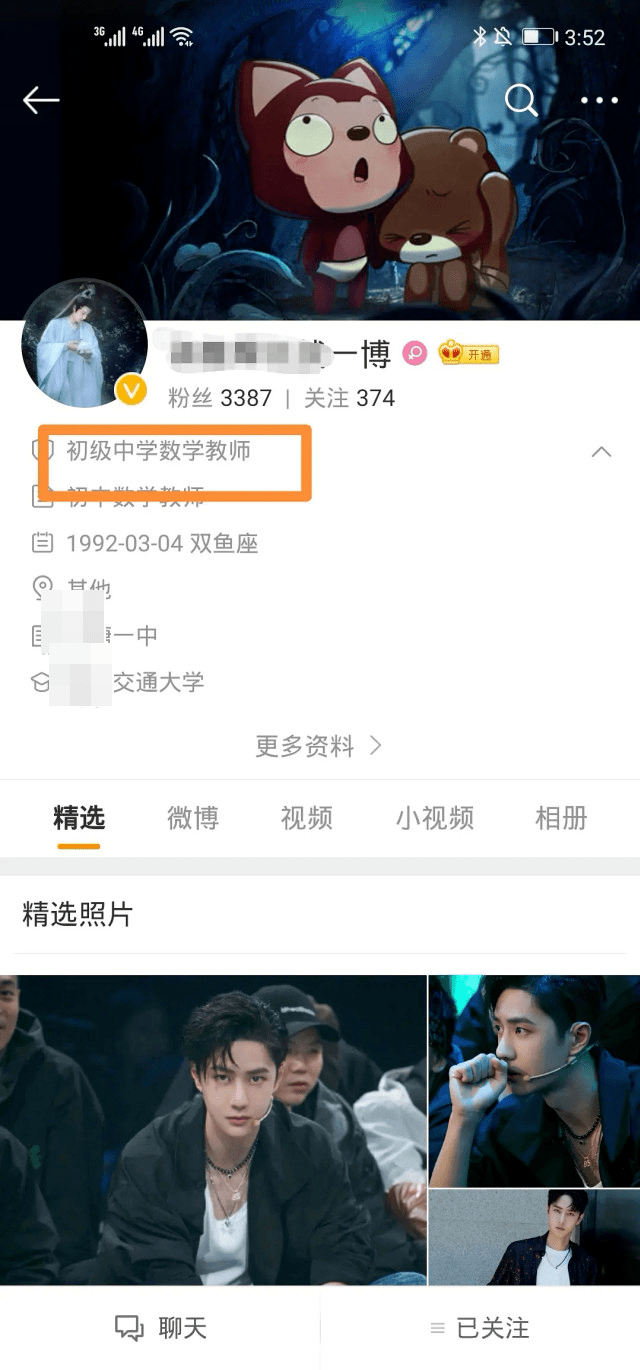Switch to the 相册 tab

coord(561,818)
